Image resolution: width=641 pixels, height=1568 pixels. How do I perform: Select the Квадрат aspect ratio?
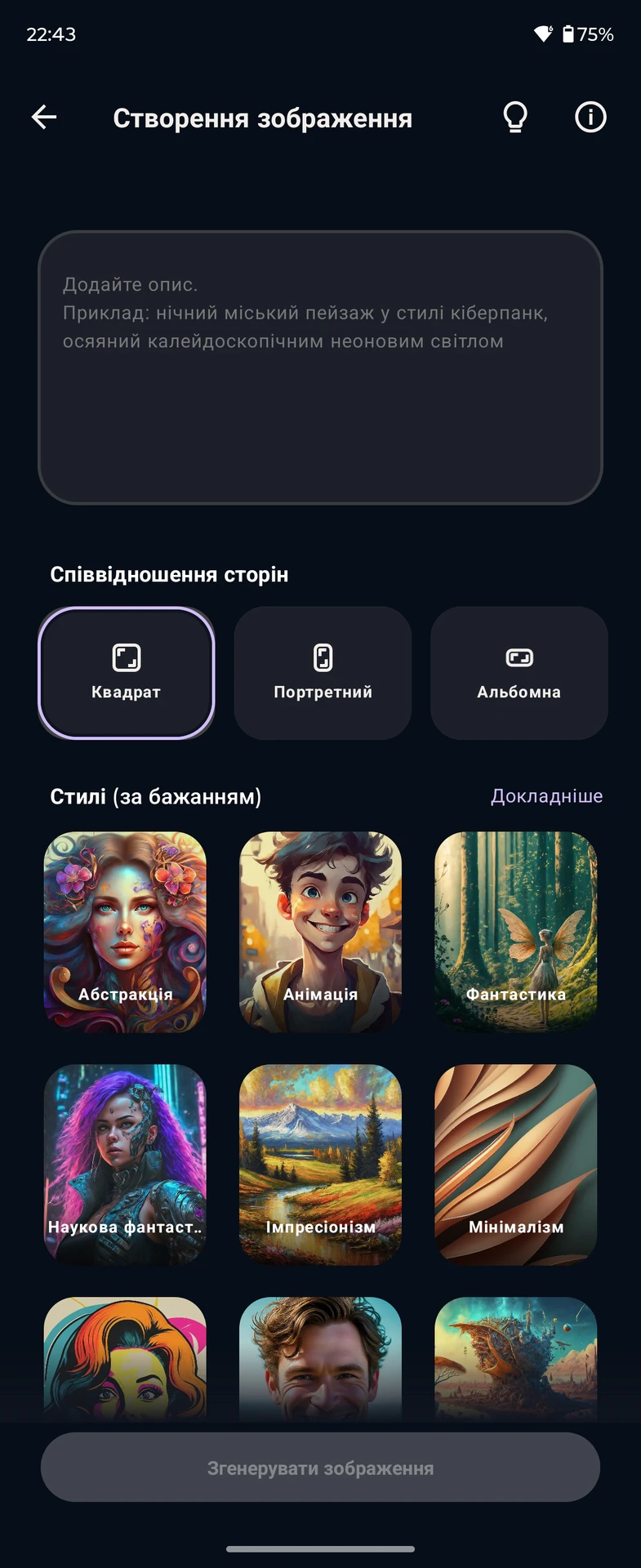pyautogui.click(x=127, y=673)
